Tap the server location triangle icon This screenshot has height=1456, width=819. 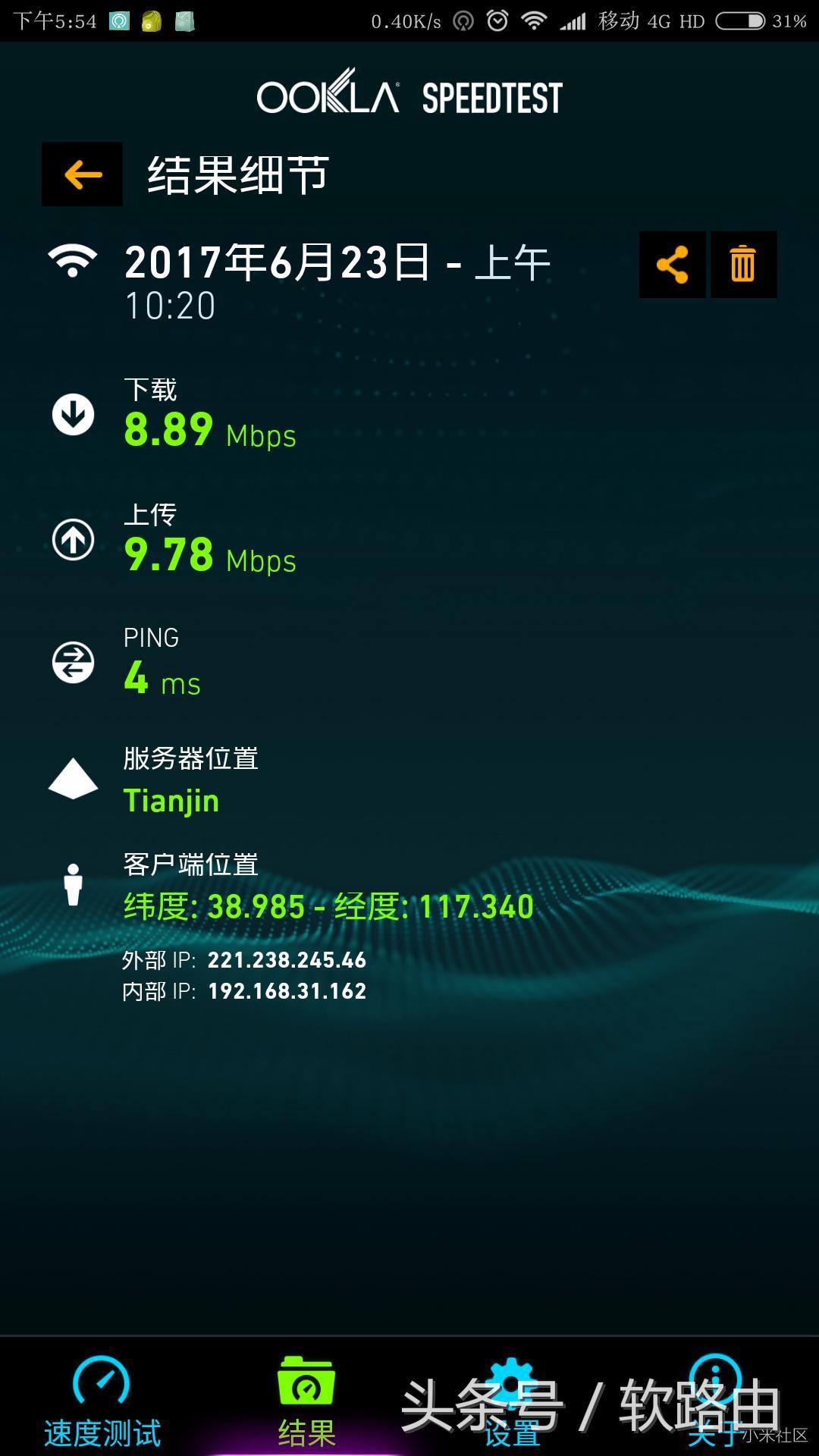74,779
